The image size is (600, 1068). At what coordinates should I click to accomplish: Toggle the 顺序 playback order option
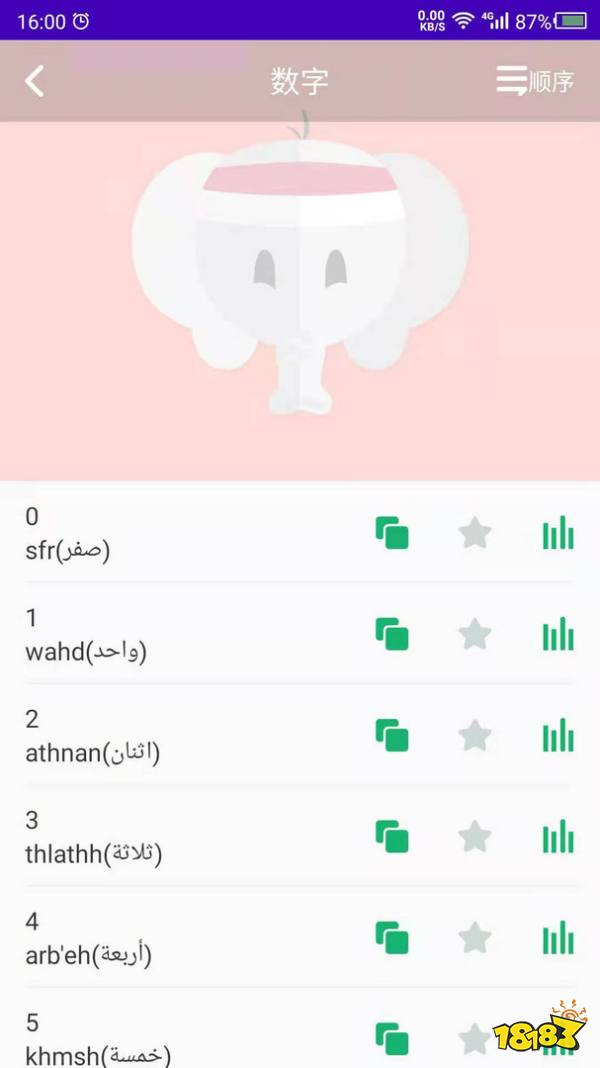[535, 81]
